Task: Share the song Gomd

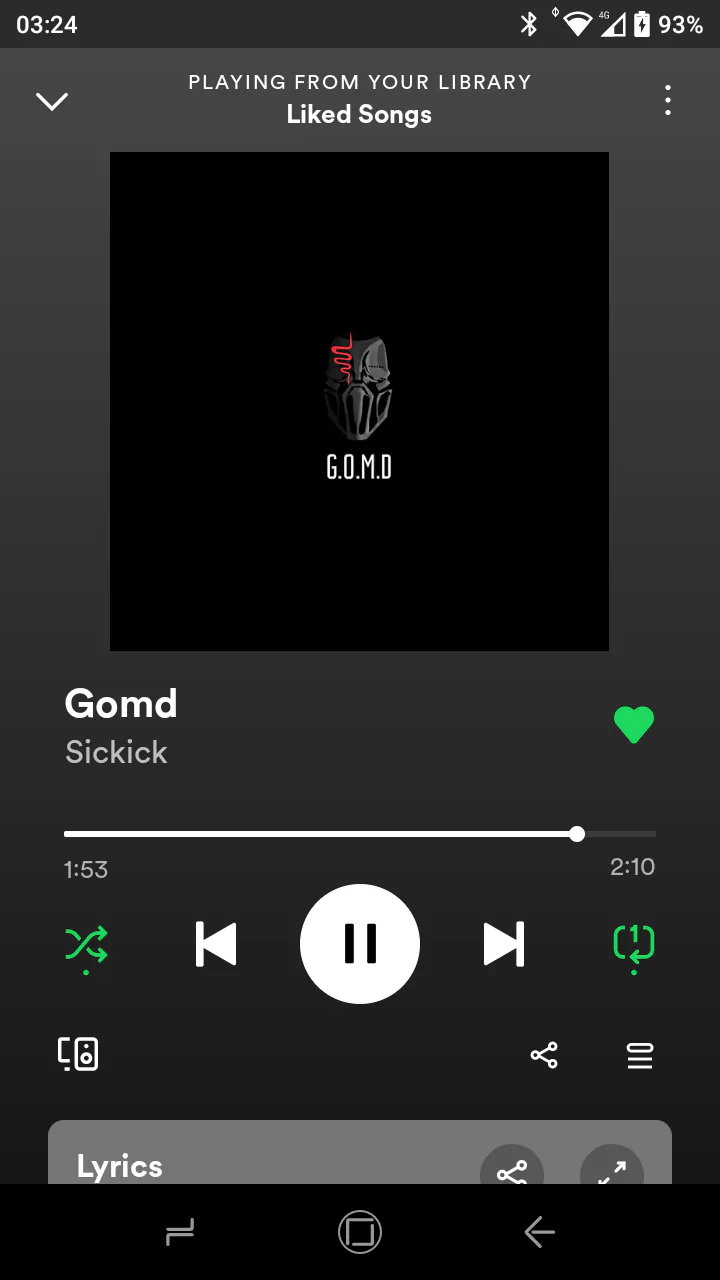Action: (x=544, y=1055)
